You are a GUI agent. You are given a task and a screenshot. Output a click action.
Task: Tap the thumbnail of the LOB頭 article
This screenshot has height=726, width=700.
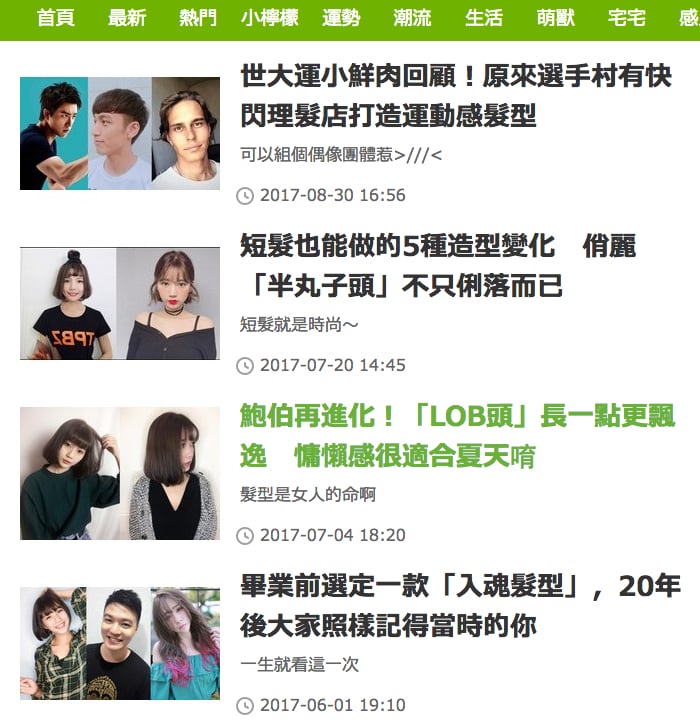[120, 473]
